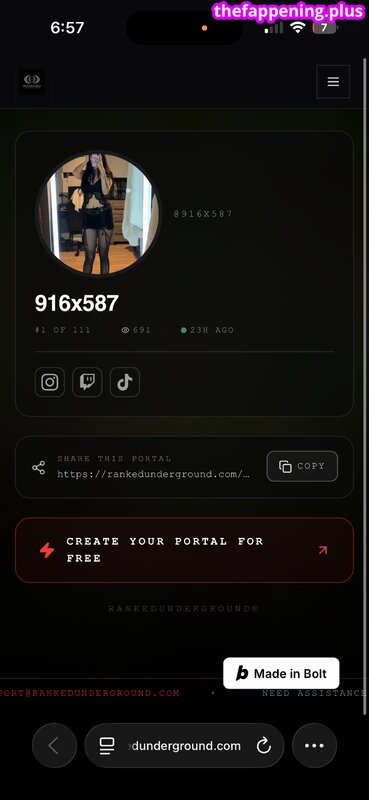
Task: Open the Twitch channel link
Action: click(87, 382)
